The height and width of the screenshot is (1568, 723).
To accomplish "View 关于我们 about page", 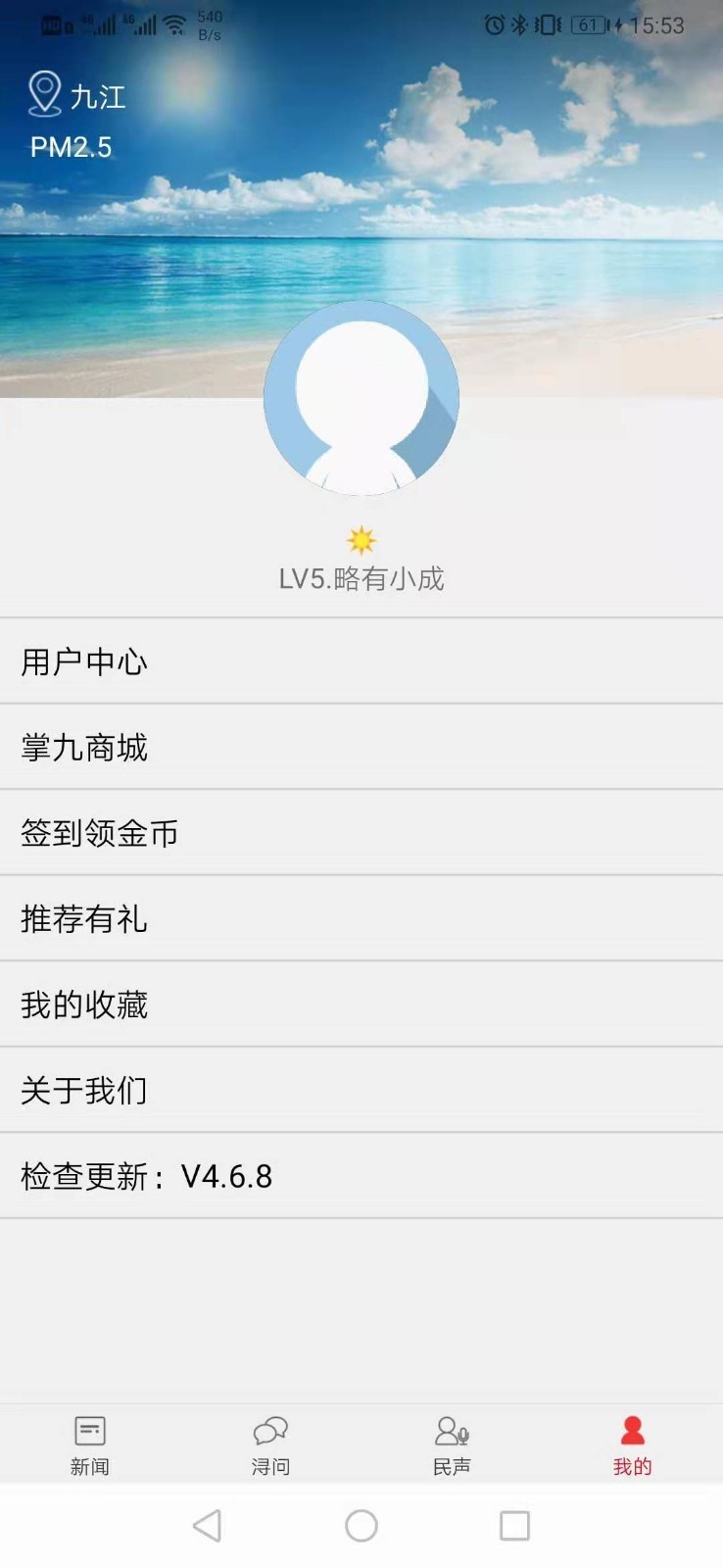I will 361,1090.
